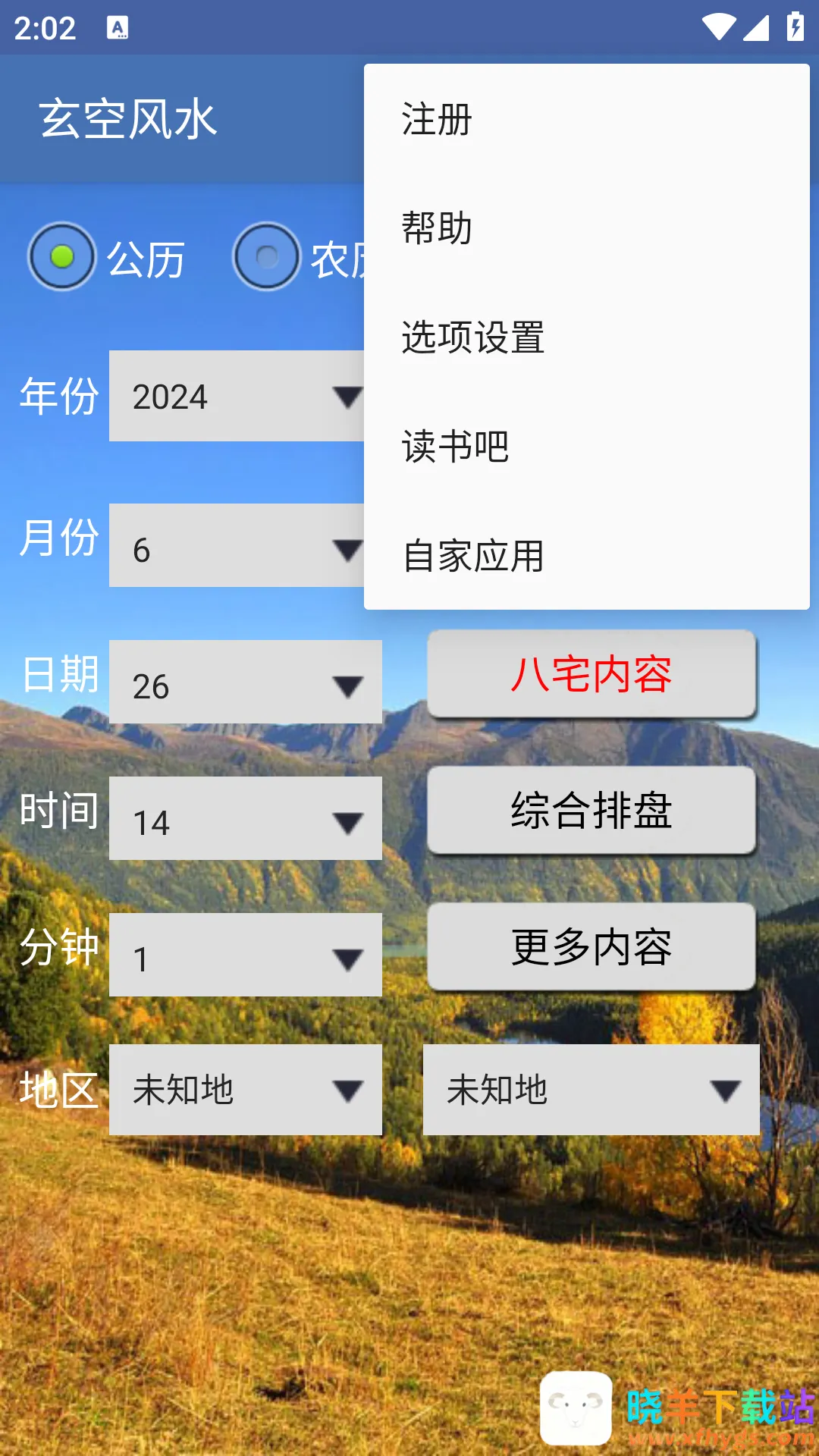This screenshot has height=1456, width=819.
Task: Tap the 八宅内容 button
Action: pyautogui.click(x=591, y=673)
